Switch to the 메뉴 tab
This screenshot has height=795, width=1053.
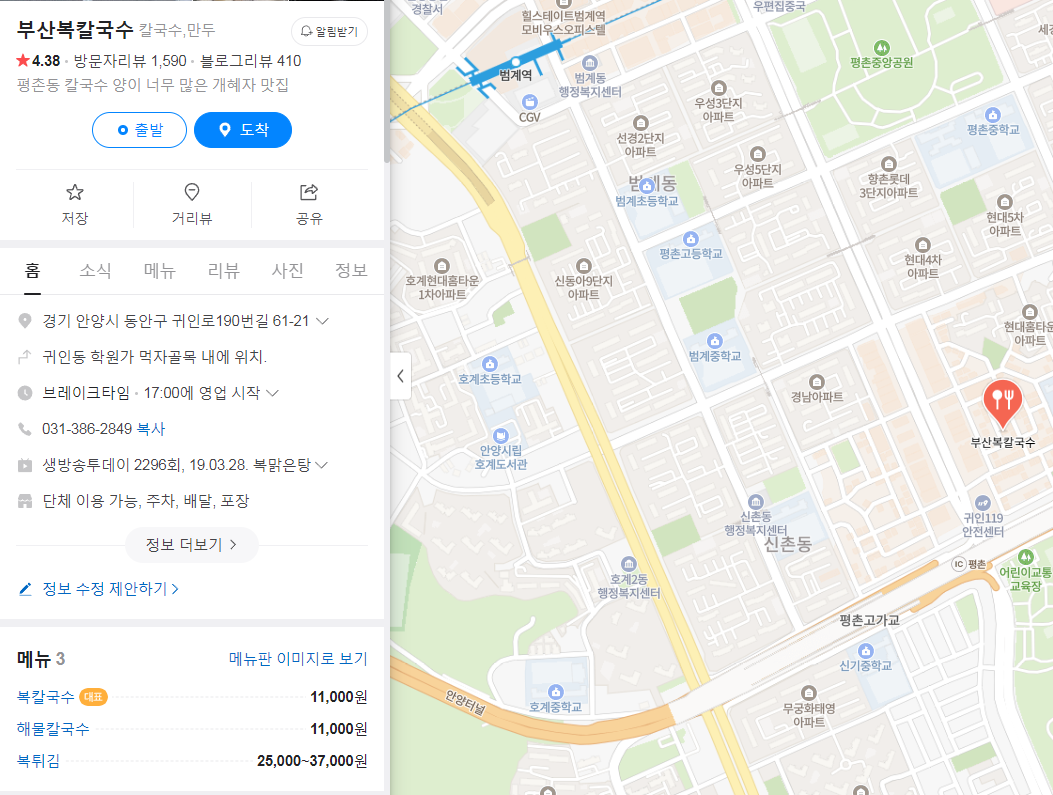(x=160, y=271)
